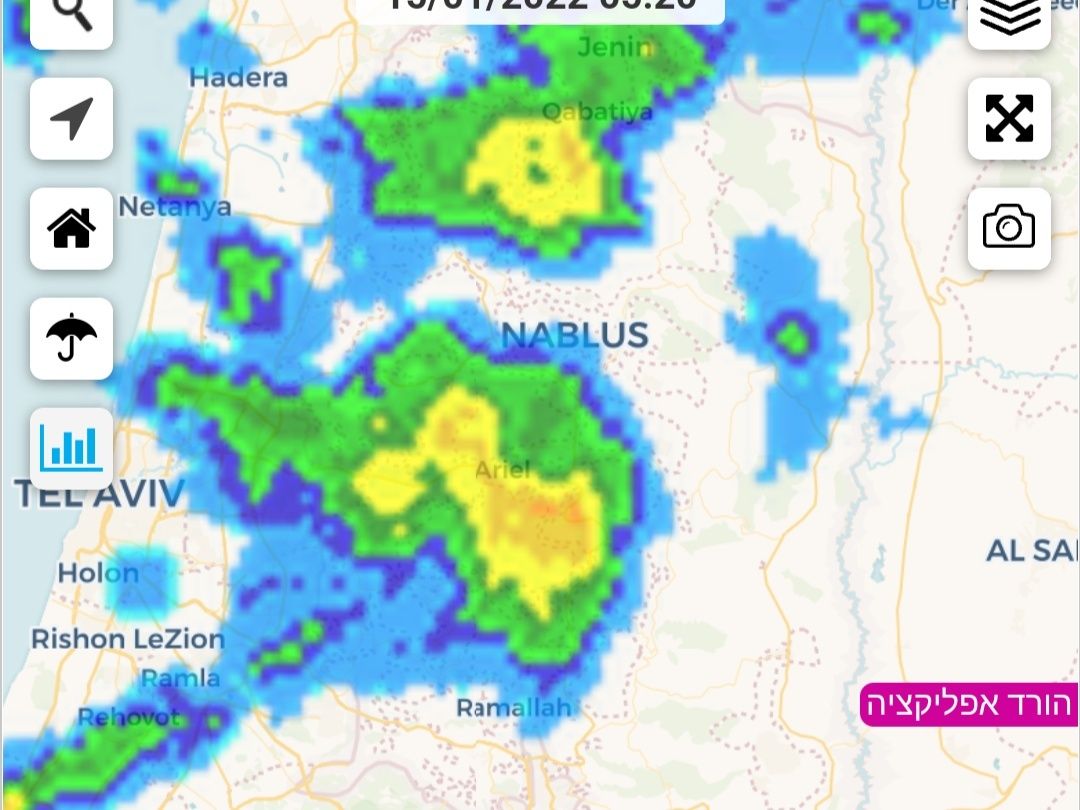This screenshot has height=810, width=1080.
Task: Show the bar chart statistics
Action: (71, 447)
